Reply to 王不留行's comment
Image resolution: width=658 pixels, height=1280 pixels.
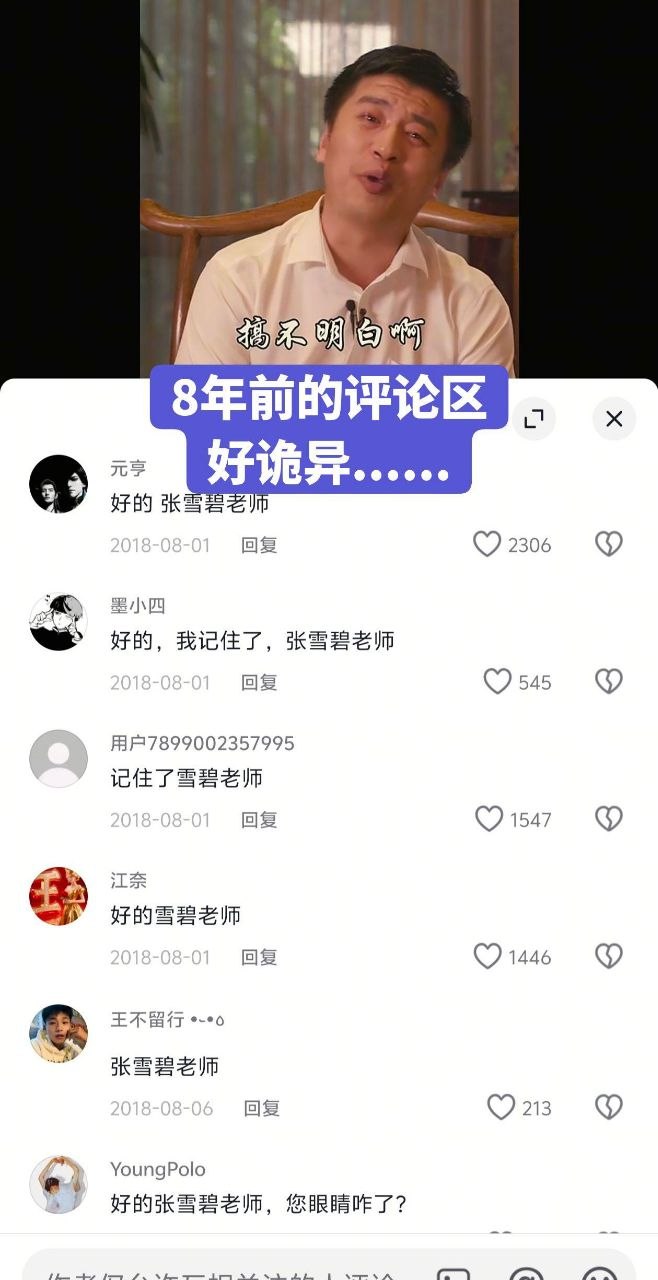[x=262, y=1108]
